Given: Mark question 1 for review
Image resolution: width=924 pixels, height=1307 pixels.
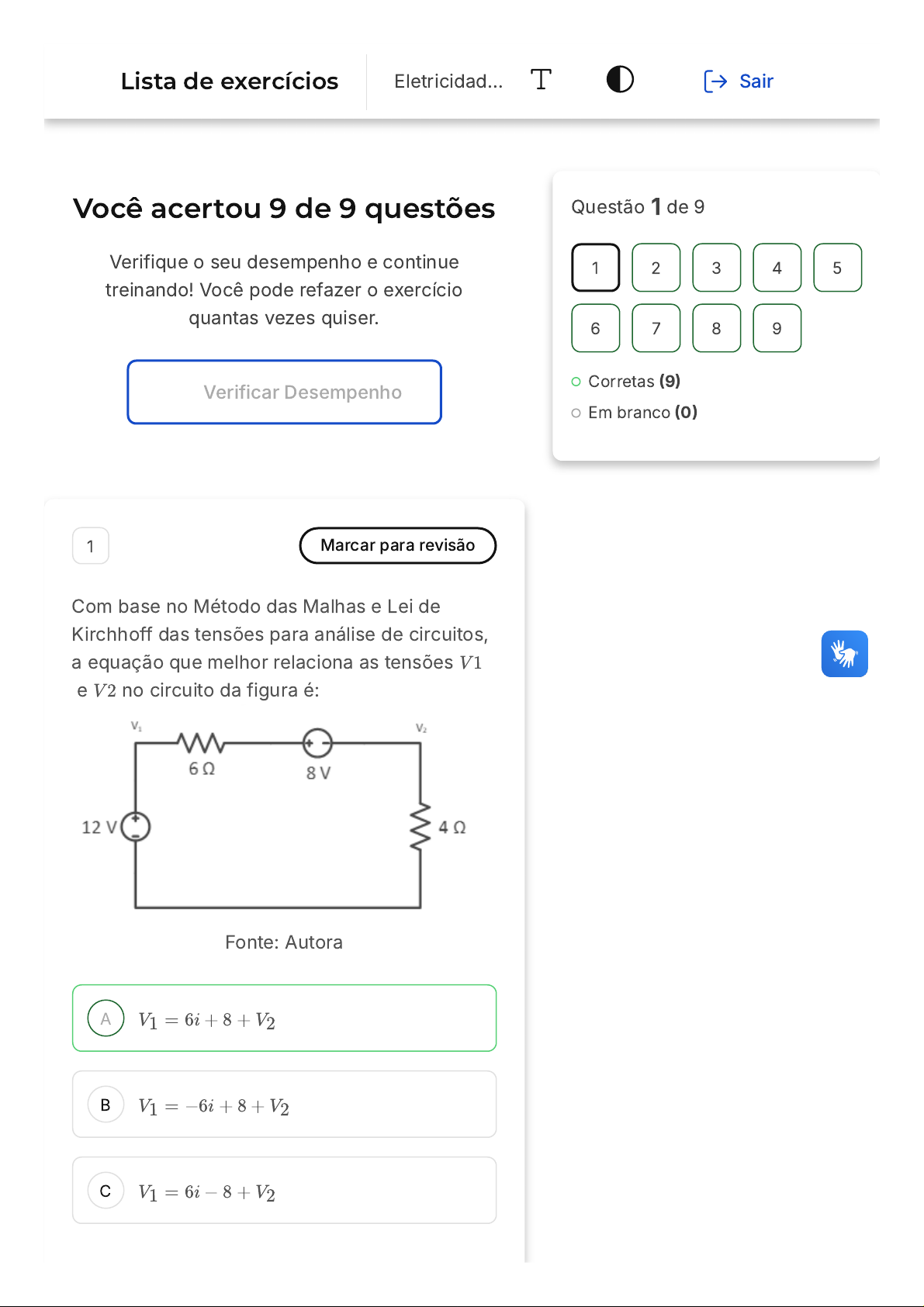Looking at the screenshot, I should (398, 545).
